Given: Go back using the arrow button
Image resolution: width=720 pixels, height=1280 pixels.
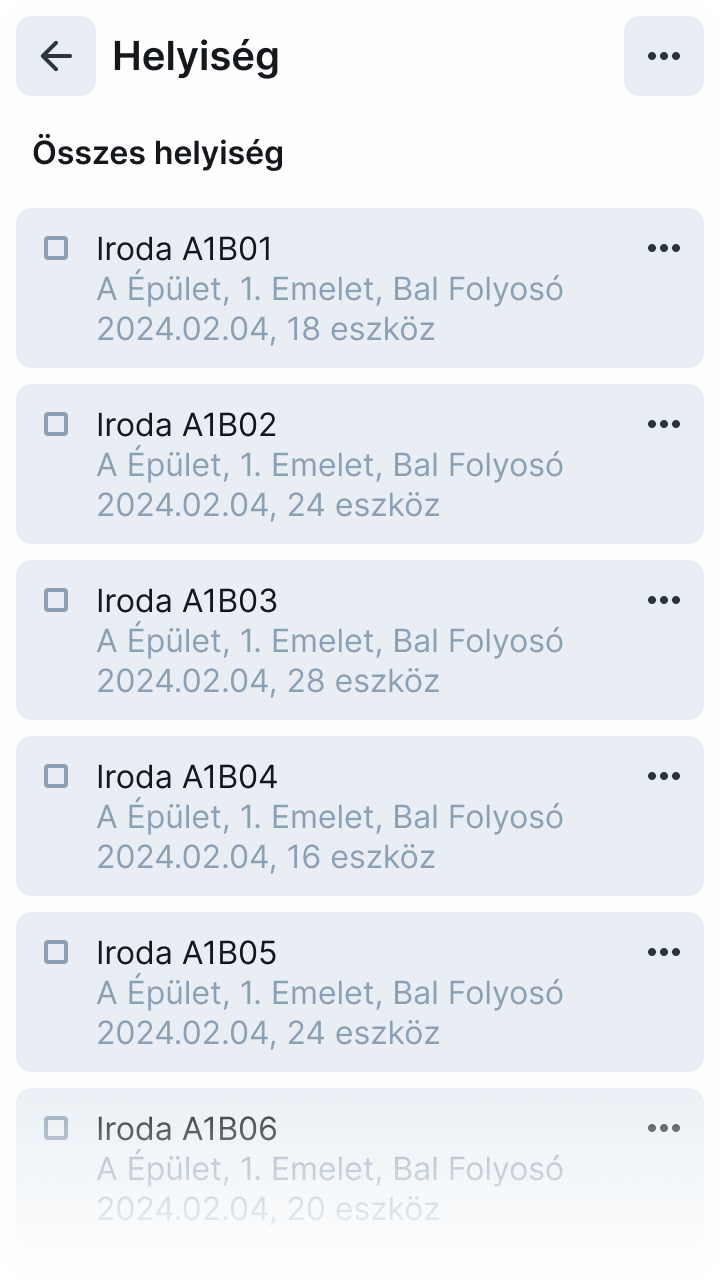Looking at the screenshot, I should tap(56, 56).
